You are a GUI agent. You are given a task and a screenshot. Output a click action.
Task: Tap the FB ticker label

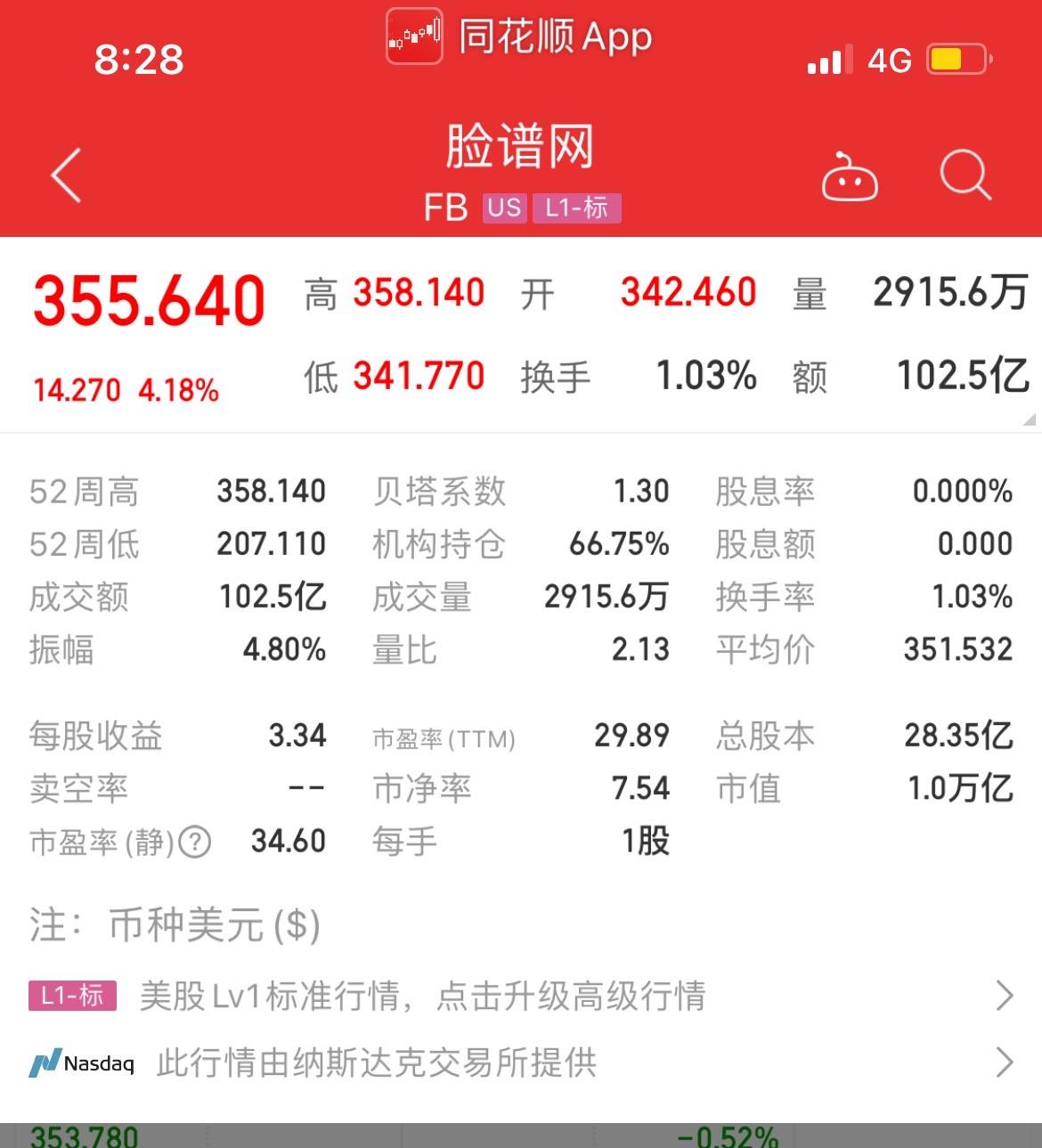[447, 208]
